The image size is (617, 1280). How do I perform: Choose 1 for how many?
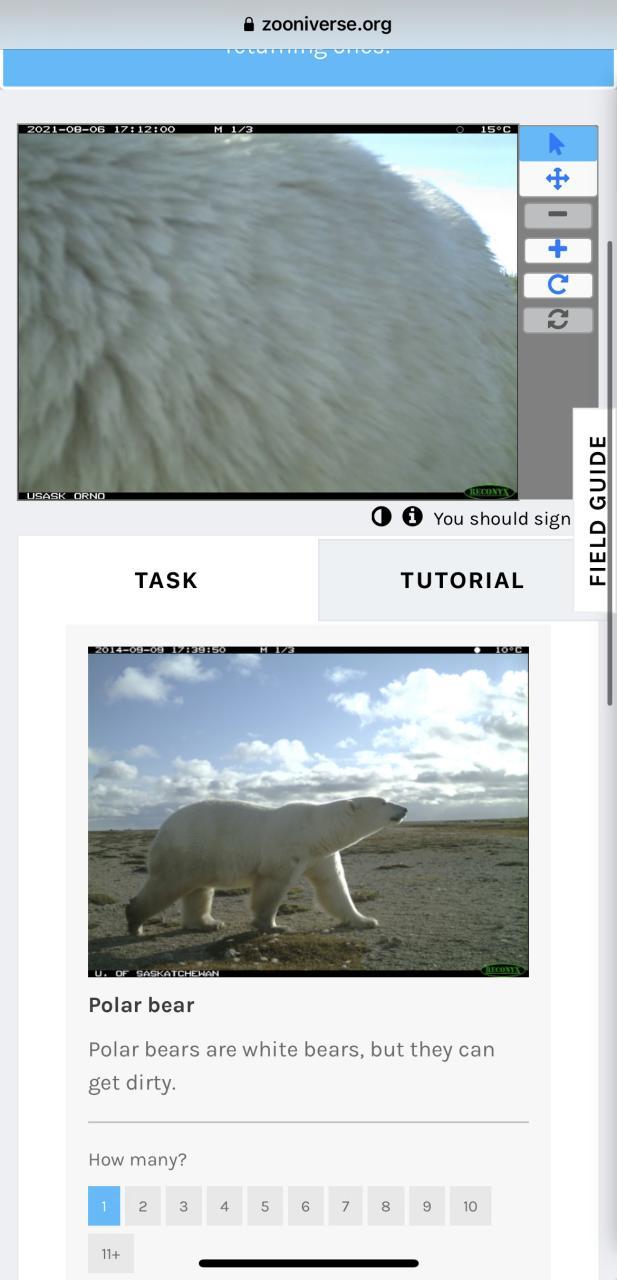(x=104, y=1206)
